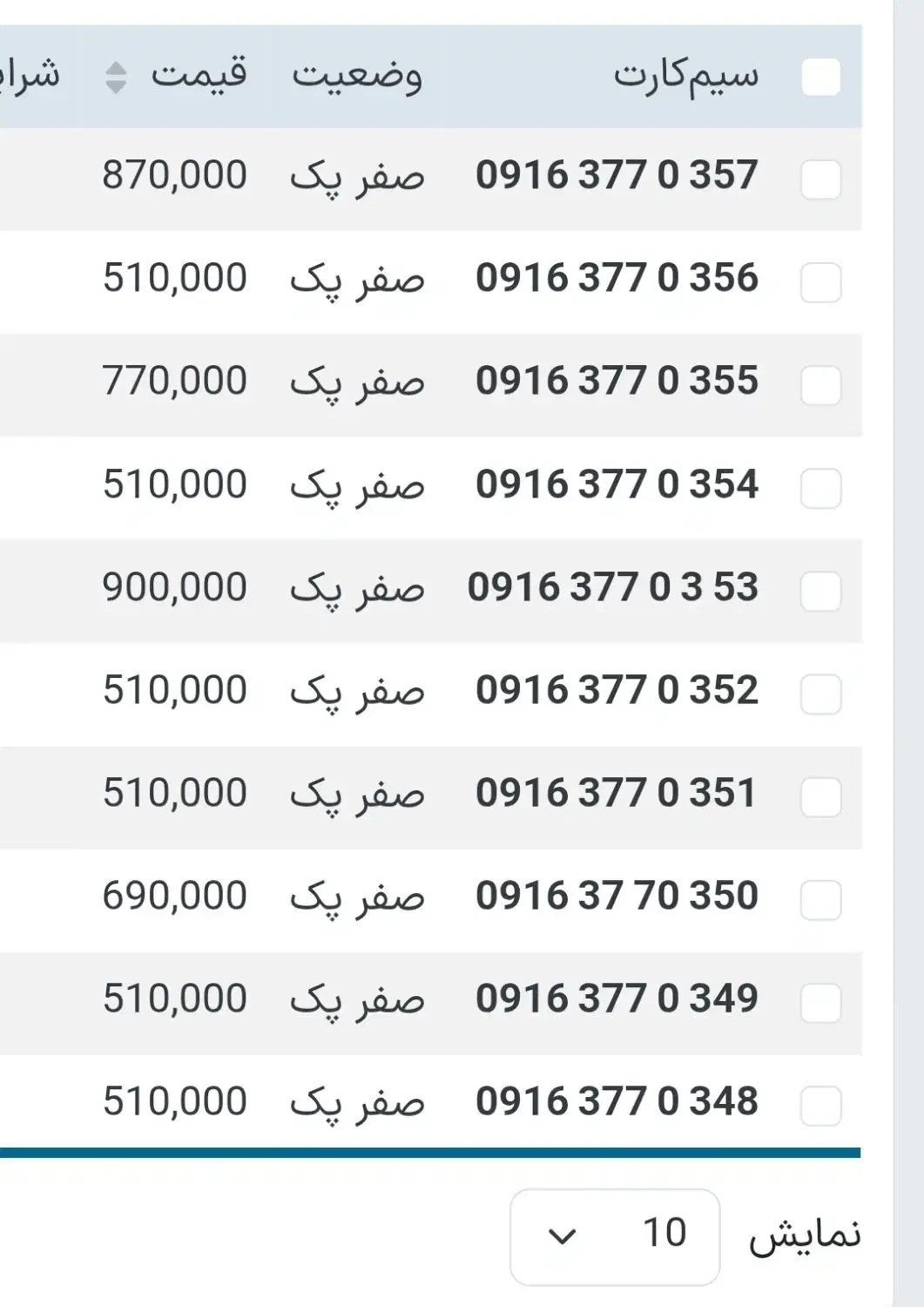Select the checkbox for 0916 377 0 357

820,179
